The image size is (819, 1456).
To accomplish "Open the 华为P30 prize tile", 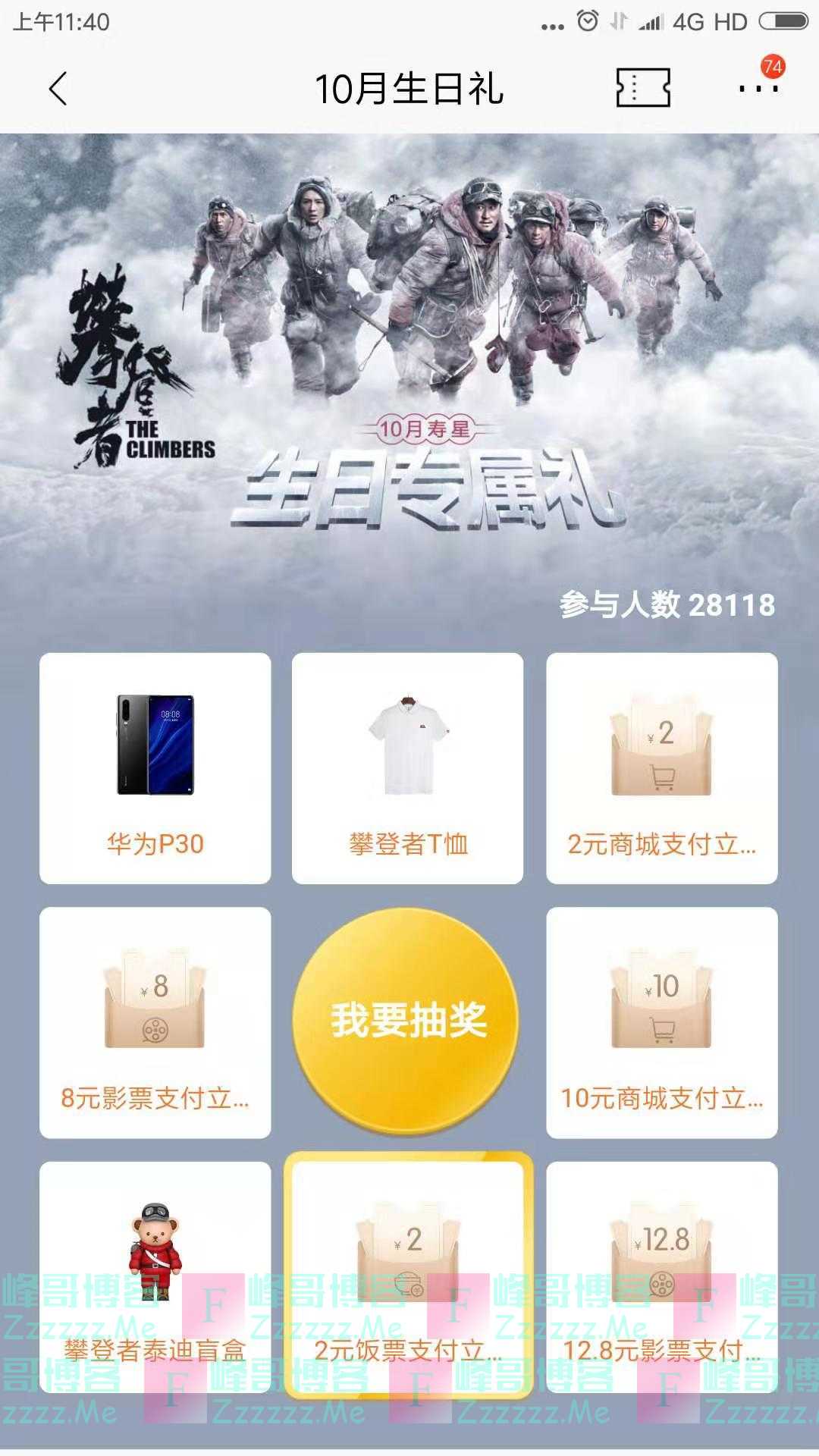I will pyautogui.click(x=155, y=767).
